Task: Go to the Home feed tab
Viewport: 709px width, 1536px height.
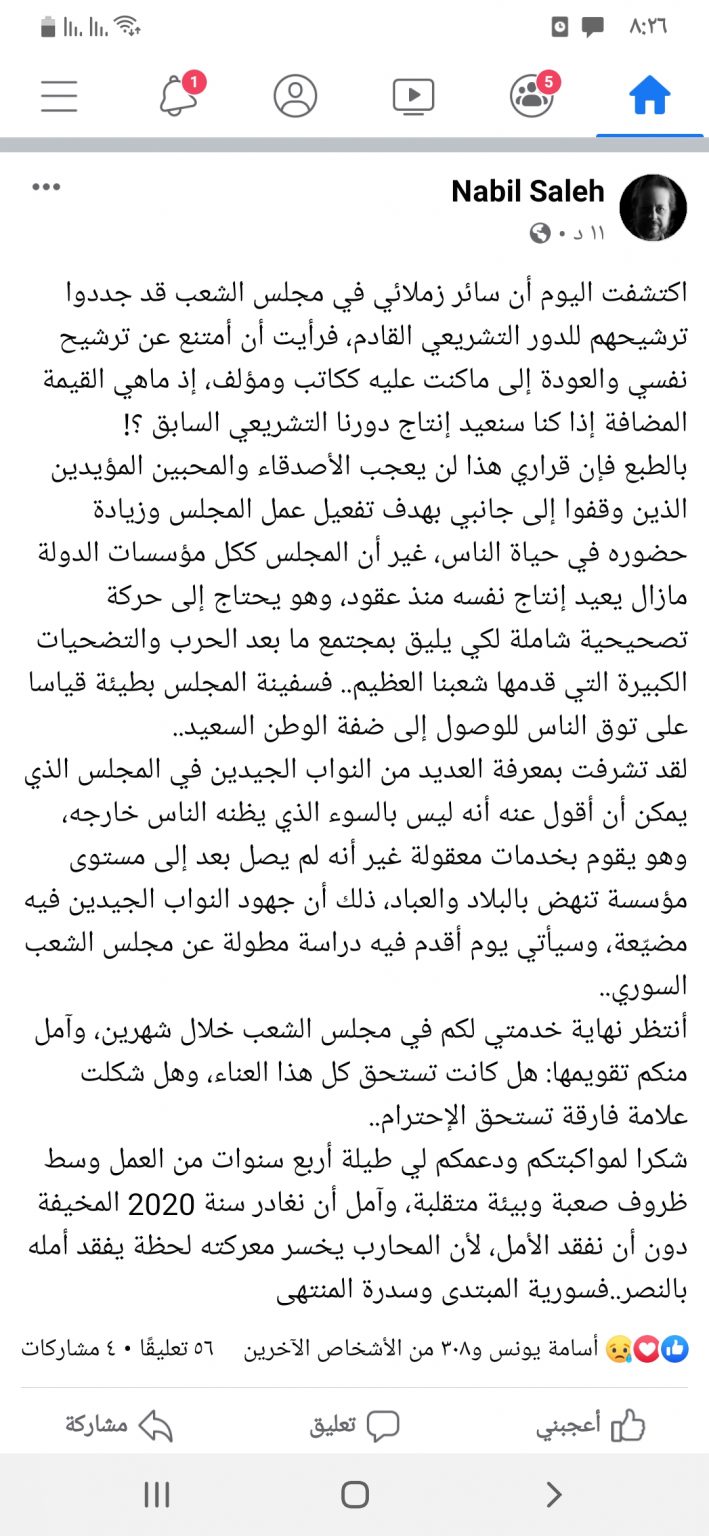Action: (x=649, y=96)
